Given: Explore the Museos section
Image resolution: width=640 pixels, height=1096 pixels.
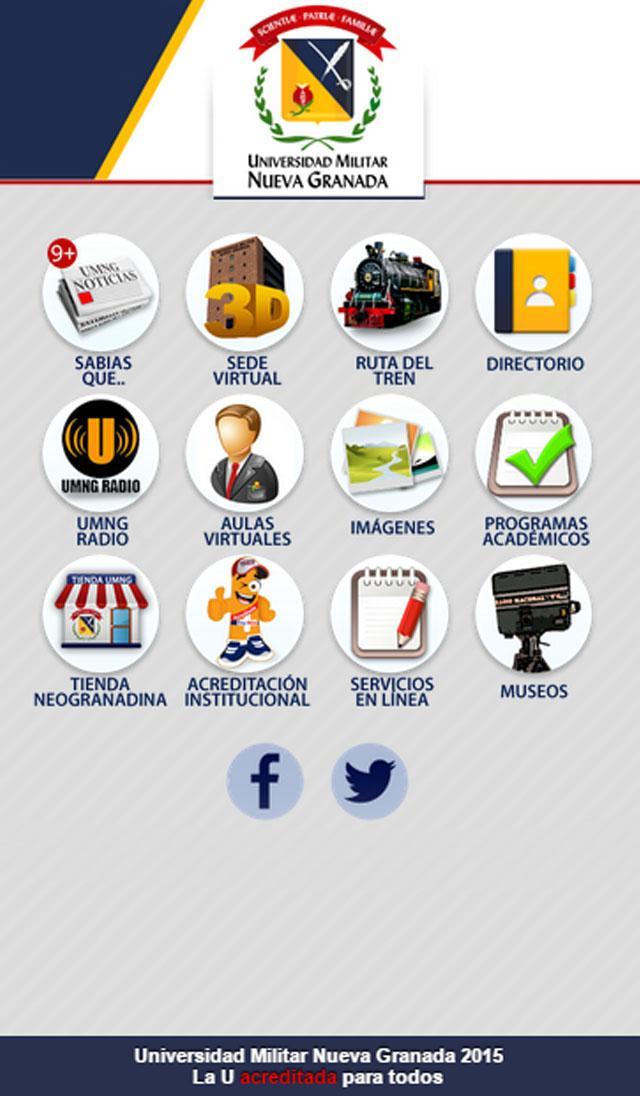Looking at the screenshot, I should pyautogui.click(x=534, y=613).
